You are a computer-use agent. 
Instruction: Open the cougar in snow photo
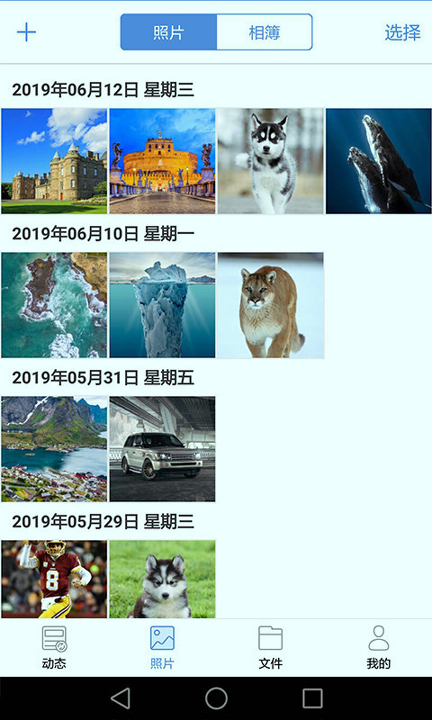point(270,305)
